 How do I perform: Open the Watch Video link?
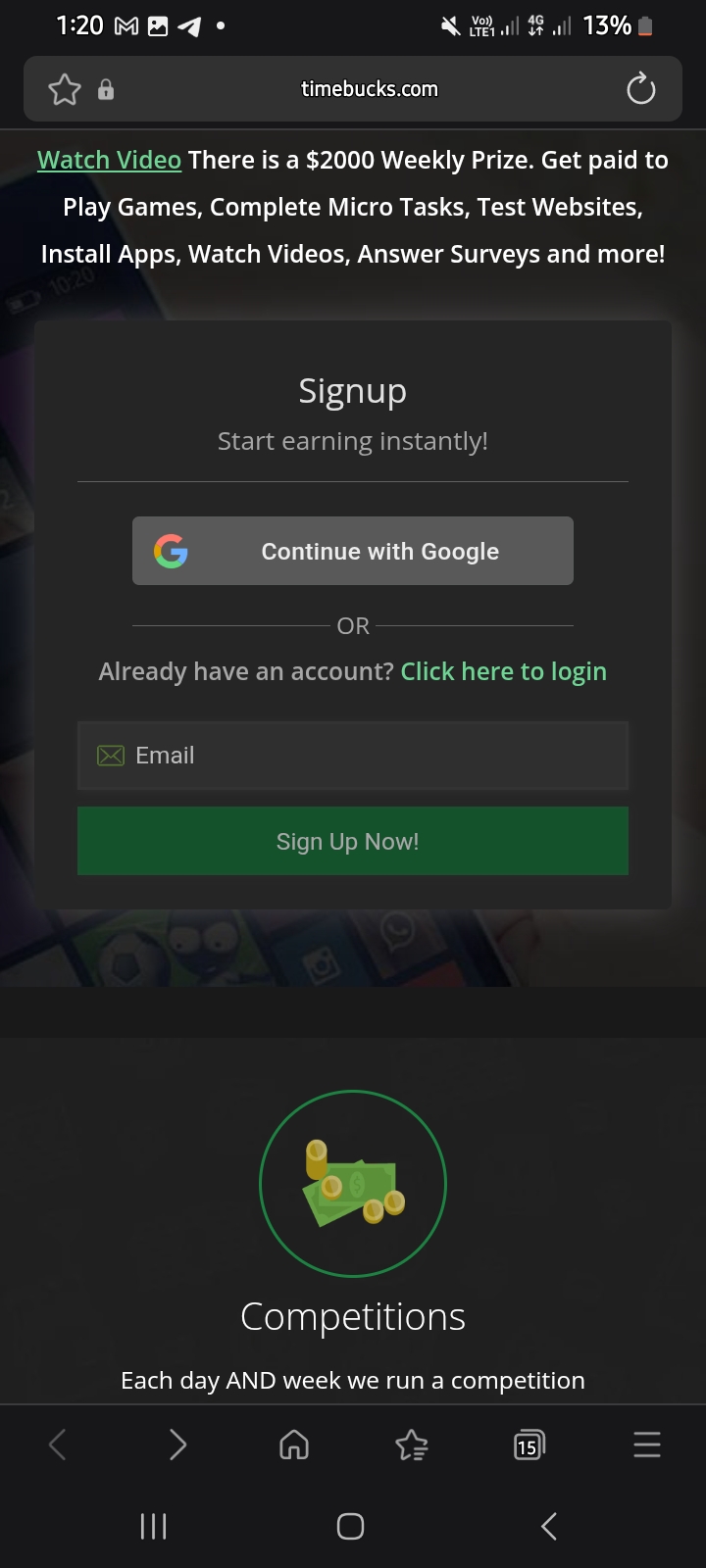[x=109, y=160]
